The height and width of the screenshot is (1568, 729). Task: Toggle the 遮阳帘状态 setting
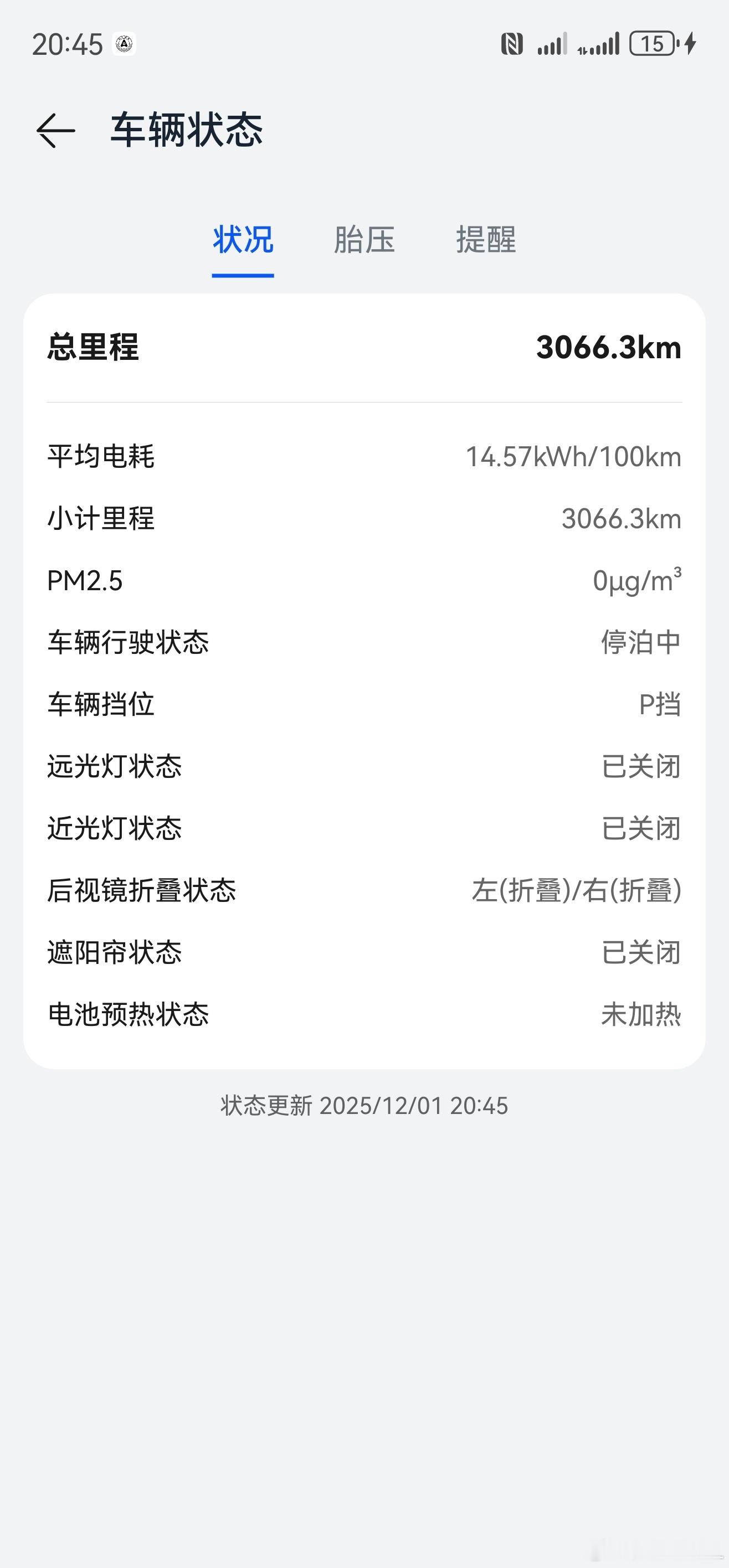364,953
